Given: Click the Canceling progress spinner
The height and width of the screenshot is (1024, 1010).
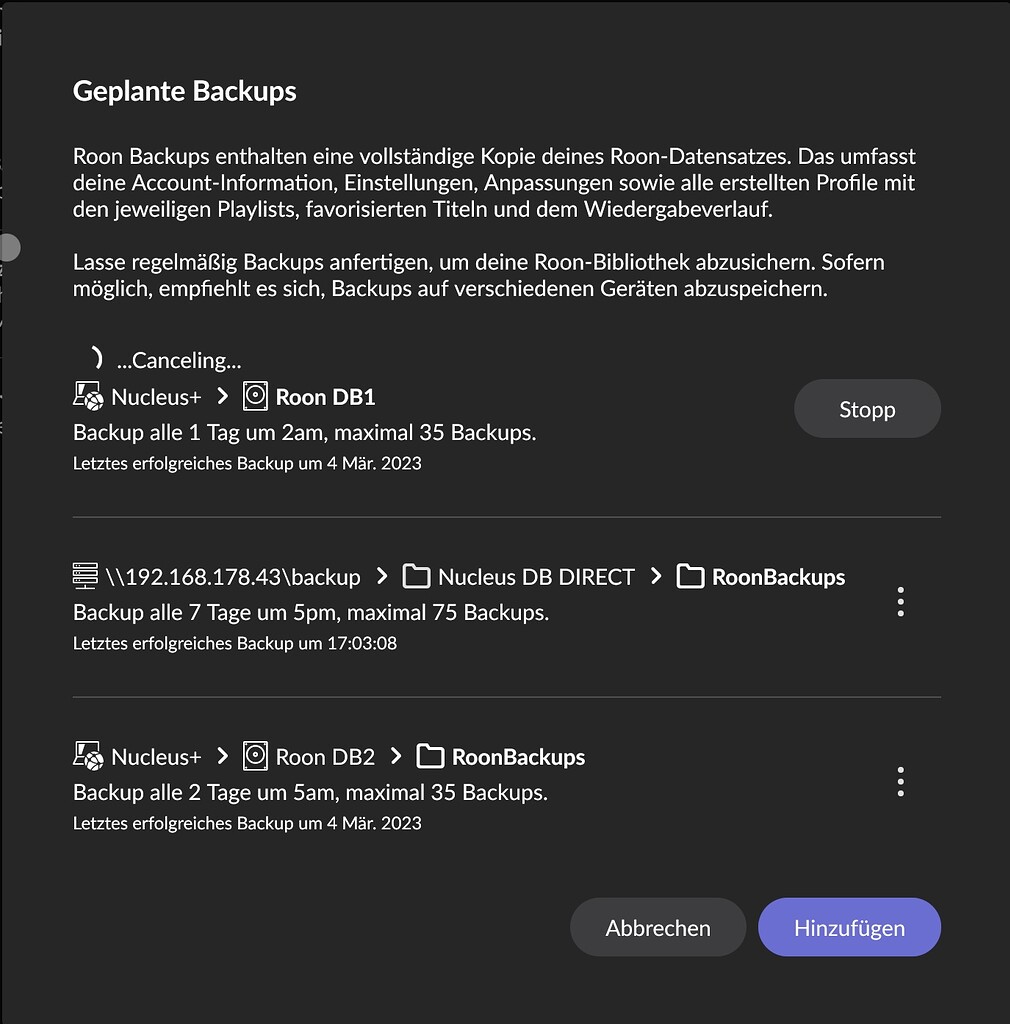Looking at the screenshot, I should click(x=97, y=356).
